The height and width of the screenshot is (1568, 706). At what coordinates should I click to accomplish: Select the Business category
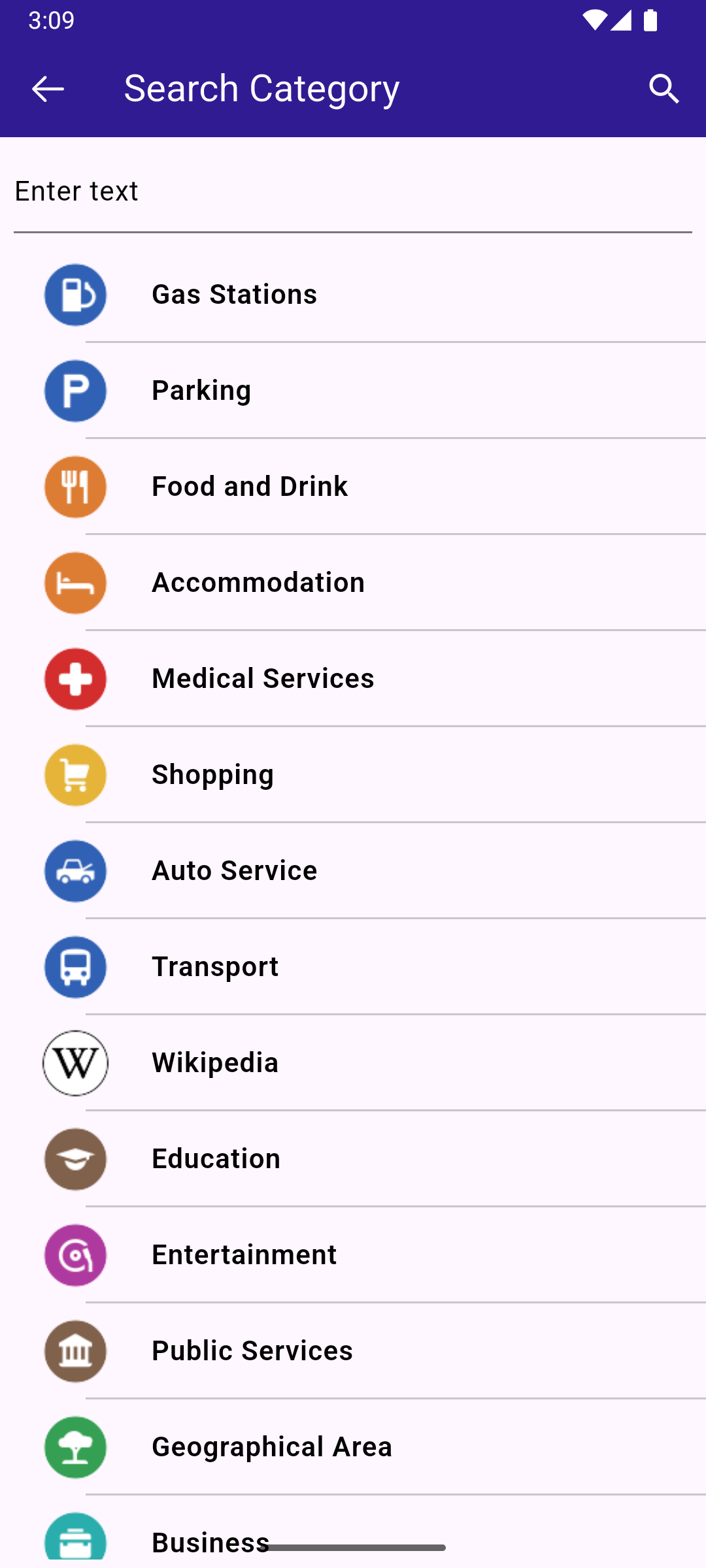coord(353,1532)
